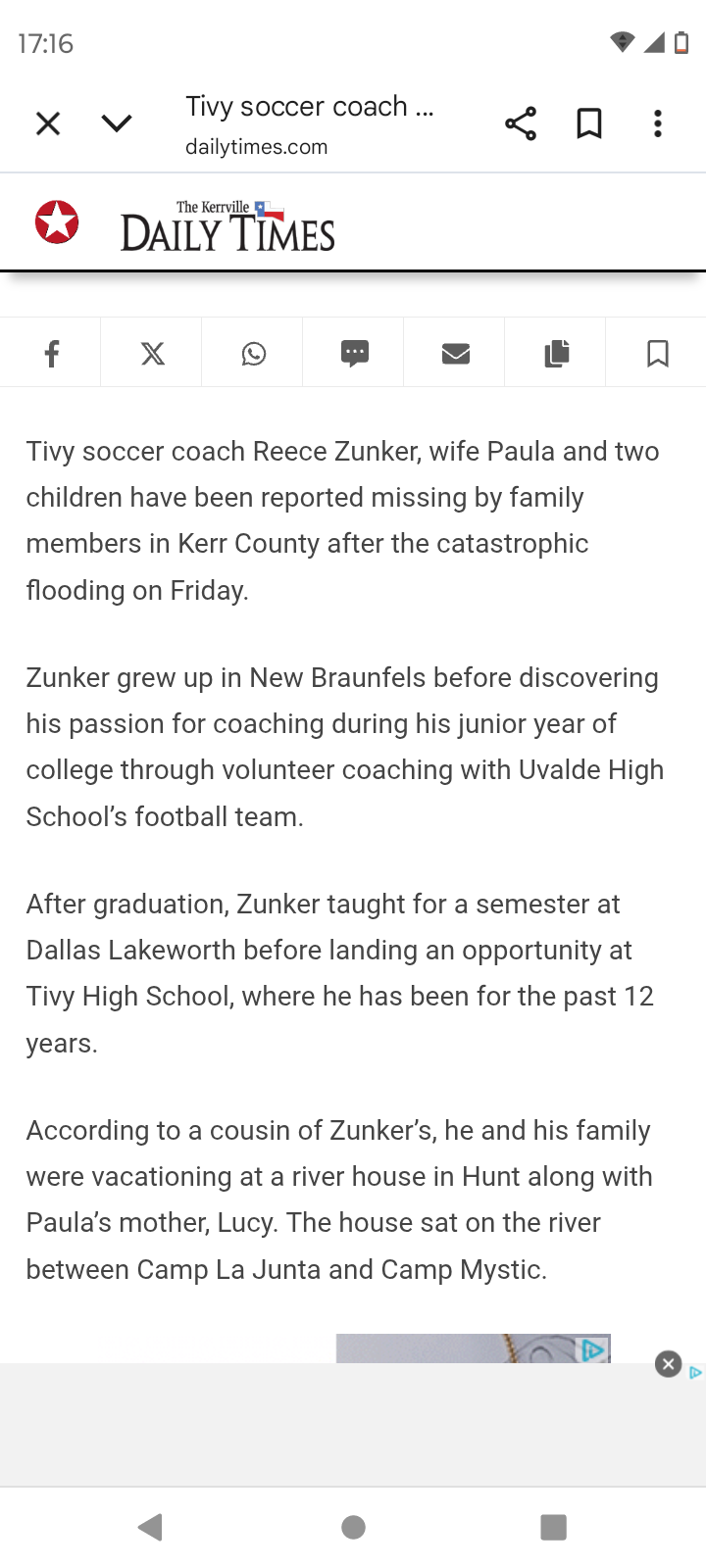Share the article by SMS message
The image size is (706, 1568).
tap(355, 353)
